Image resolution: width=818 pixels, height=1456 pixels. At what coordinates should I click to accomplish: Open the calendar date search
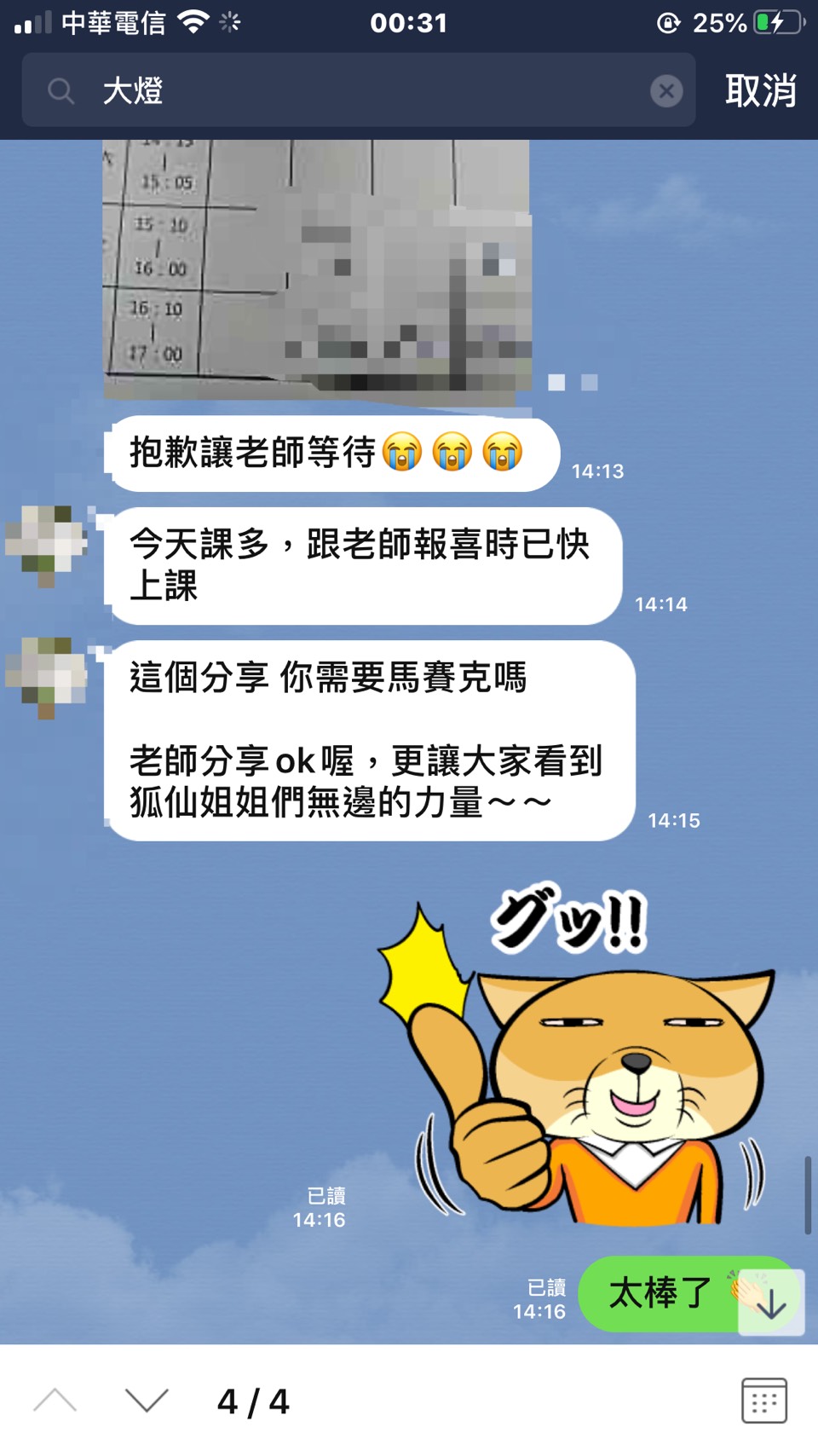[763, 1401]
